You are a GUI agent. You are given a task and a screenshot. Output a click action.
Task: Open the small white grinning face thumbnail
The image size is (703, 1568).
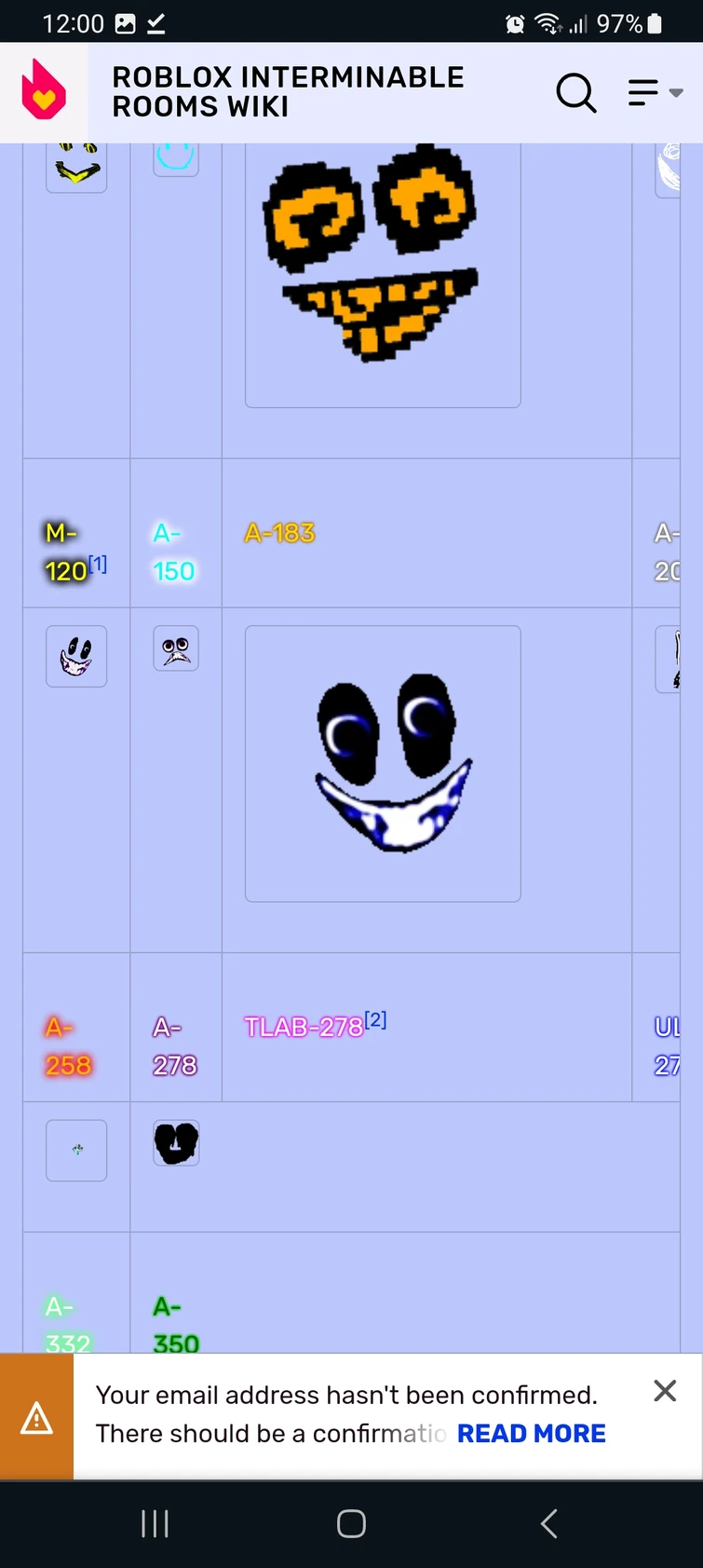(76, 656)
